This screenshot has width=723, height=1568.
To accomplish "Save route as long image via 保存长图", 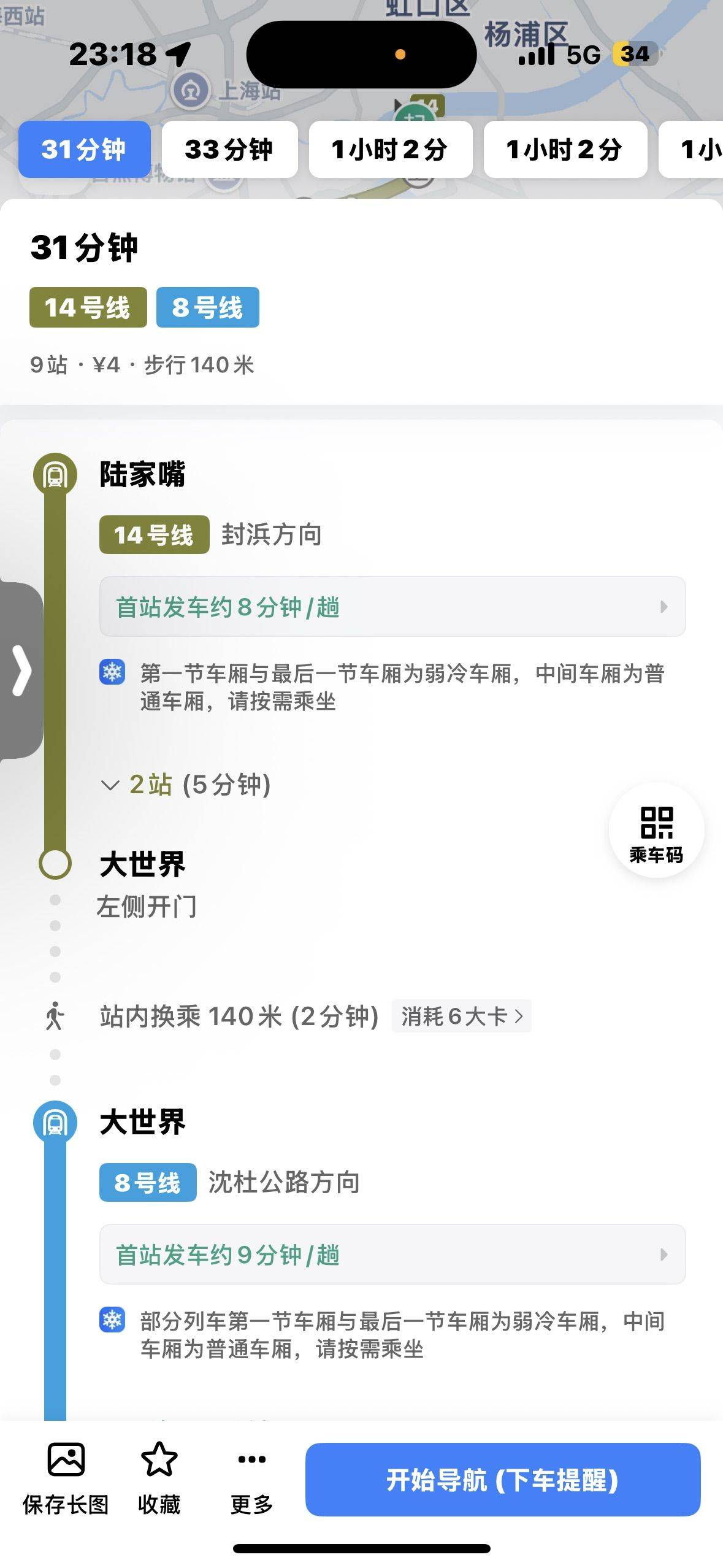I will click(x=66, y=1479).
